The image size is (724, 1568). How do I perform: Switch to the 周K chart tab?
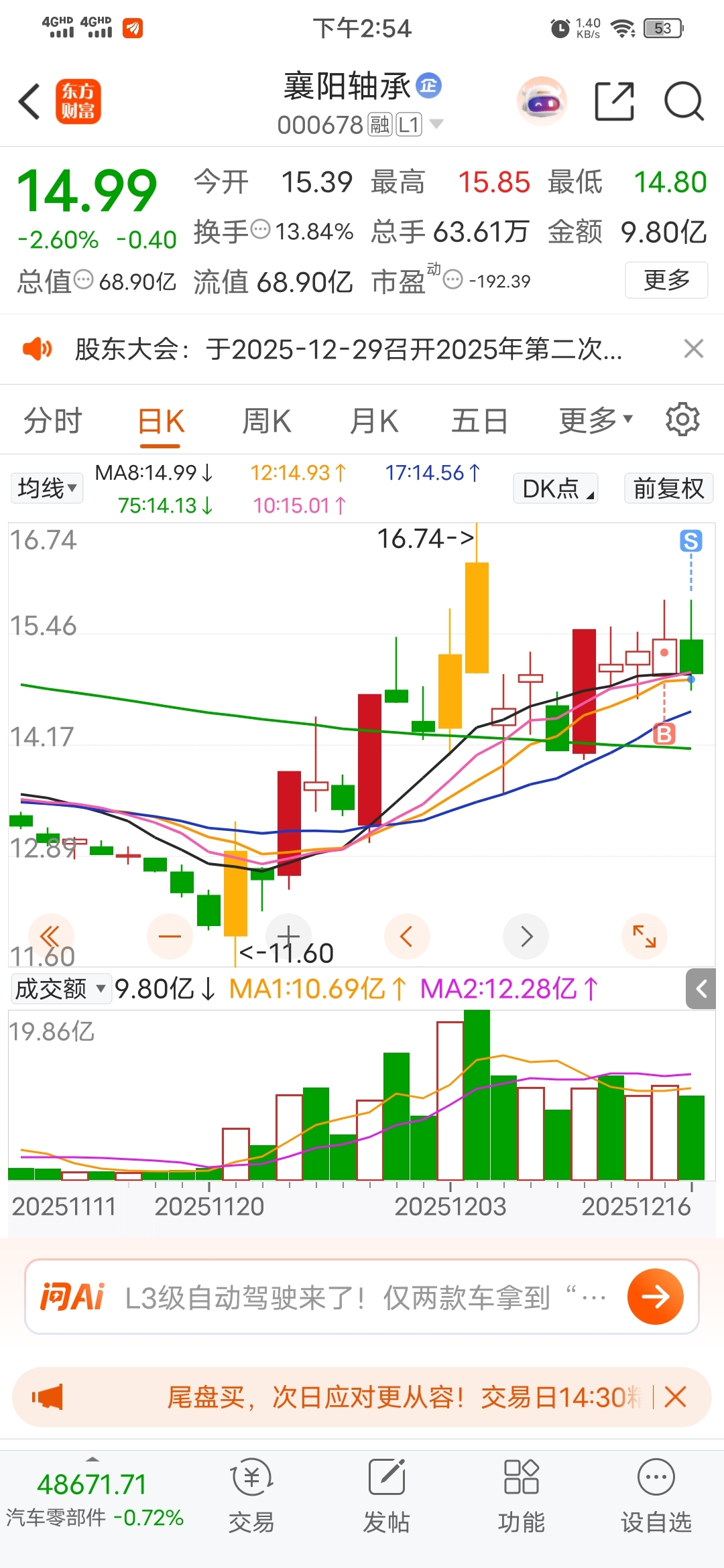266,421
